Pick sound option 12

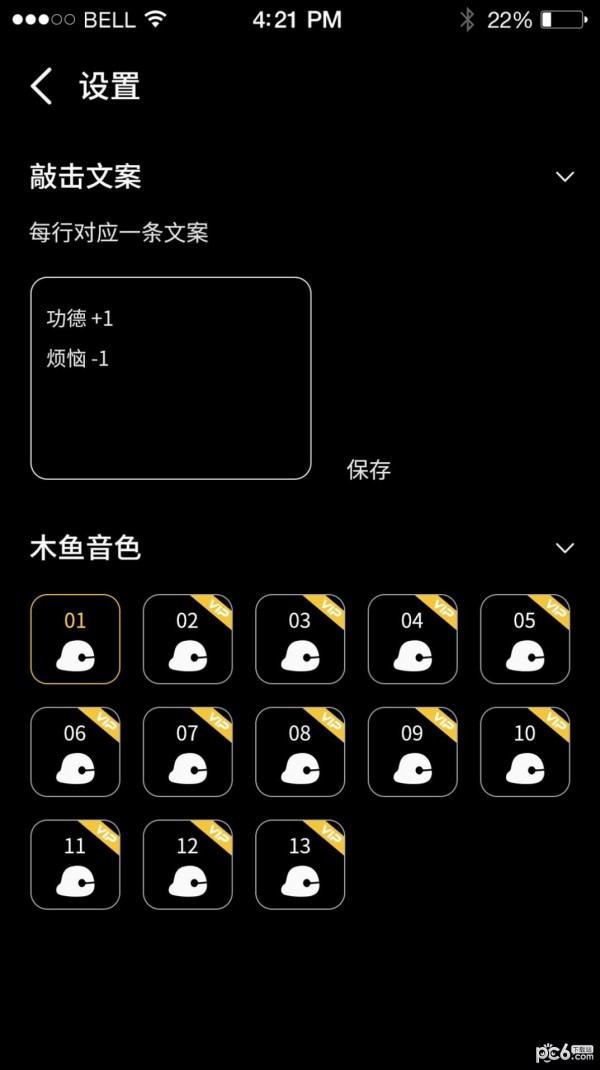tap(187, 865)
